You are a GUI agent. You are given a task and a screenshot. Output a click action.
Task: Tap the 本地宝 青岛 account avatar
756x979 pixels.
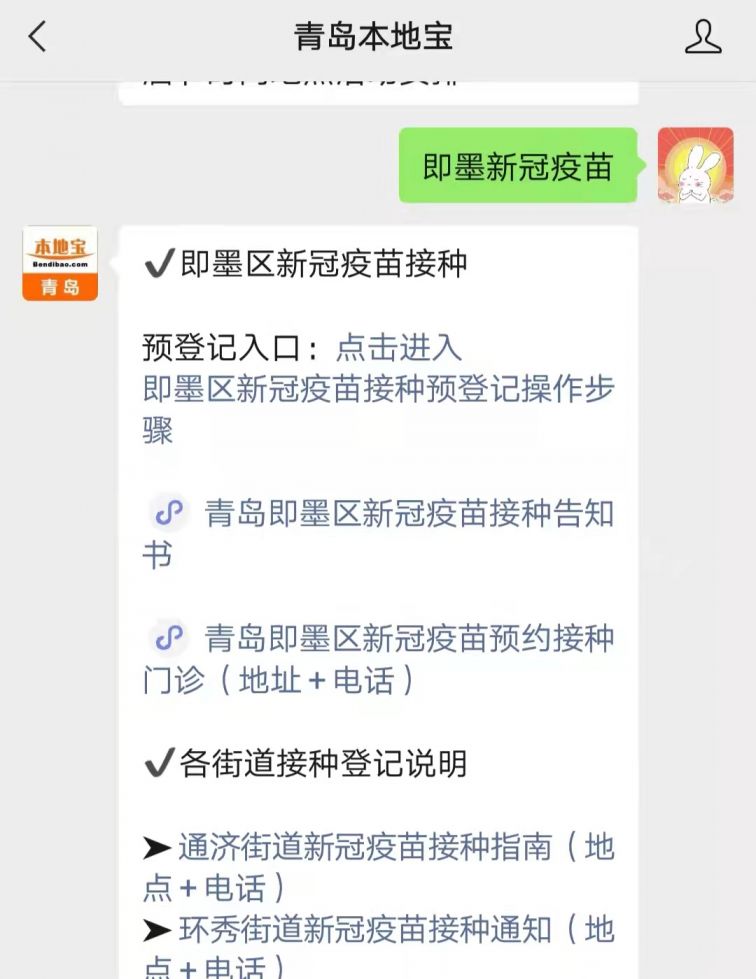point(60,263)
